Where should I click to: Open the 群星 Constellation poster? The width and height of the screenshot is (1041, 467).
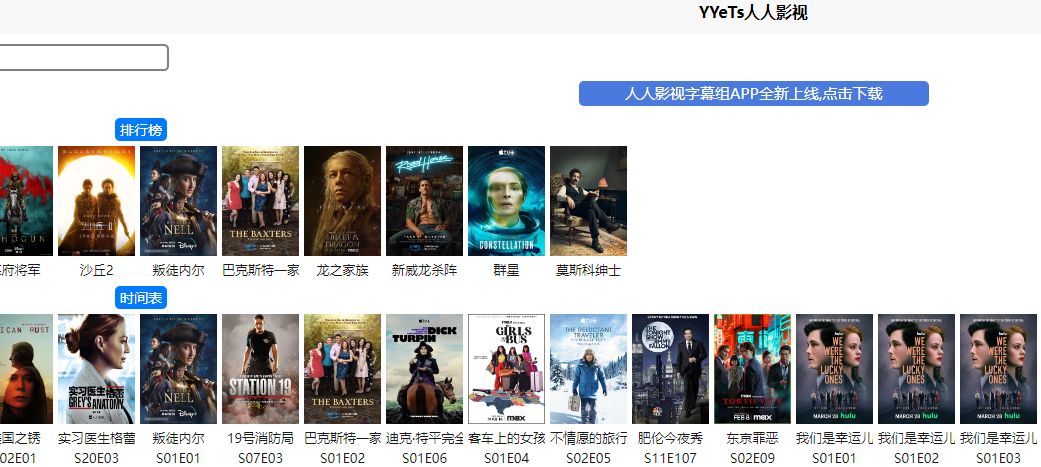(506, 201)
